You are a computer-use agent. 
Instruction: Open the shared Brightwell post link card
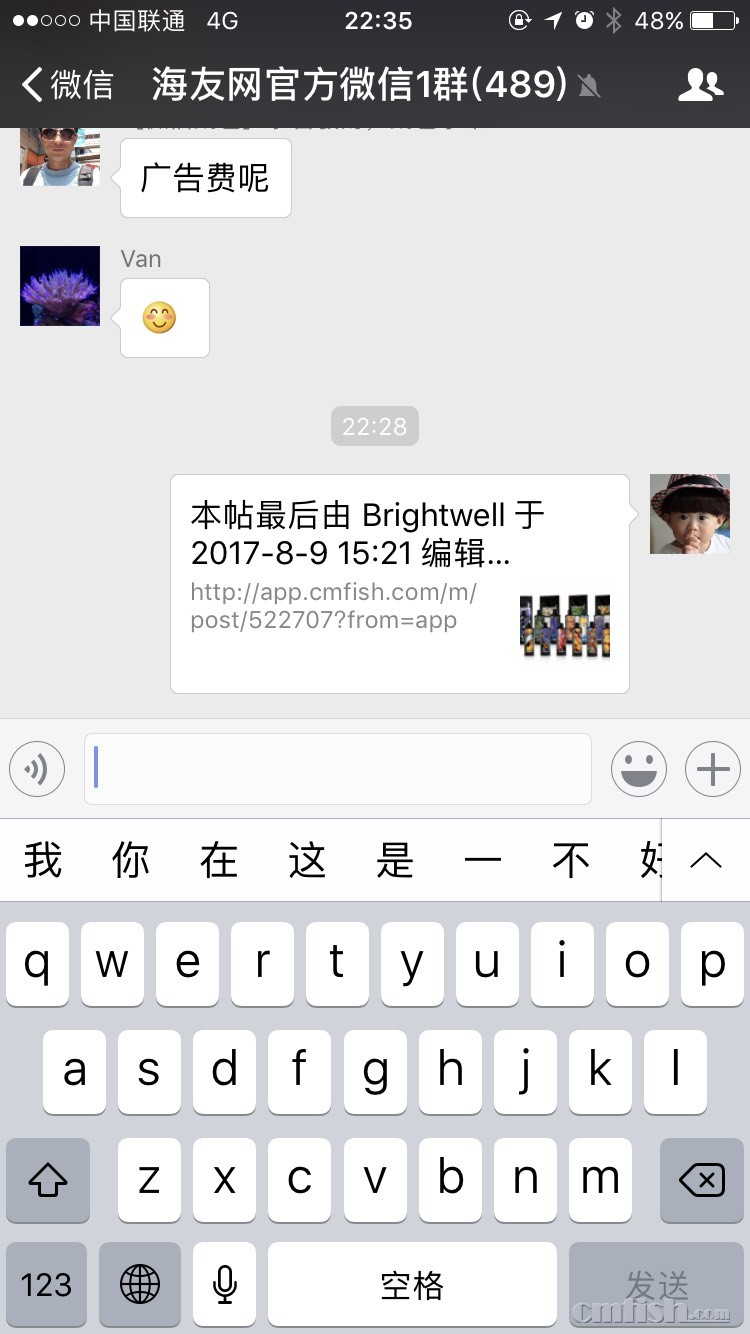click(x=400, y=583)
